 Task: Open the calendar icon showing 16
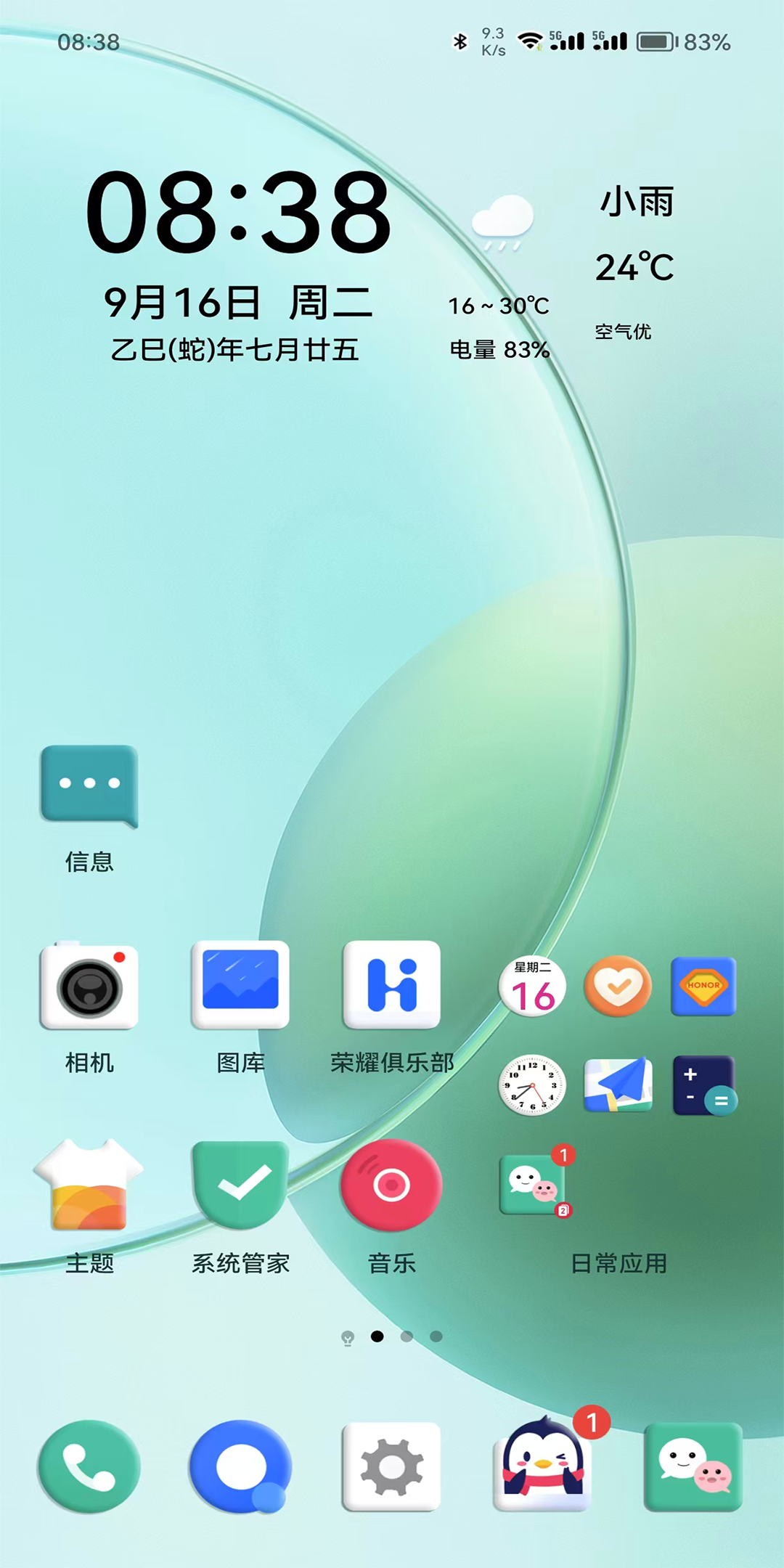(x=532, y=987)
